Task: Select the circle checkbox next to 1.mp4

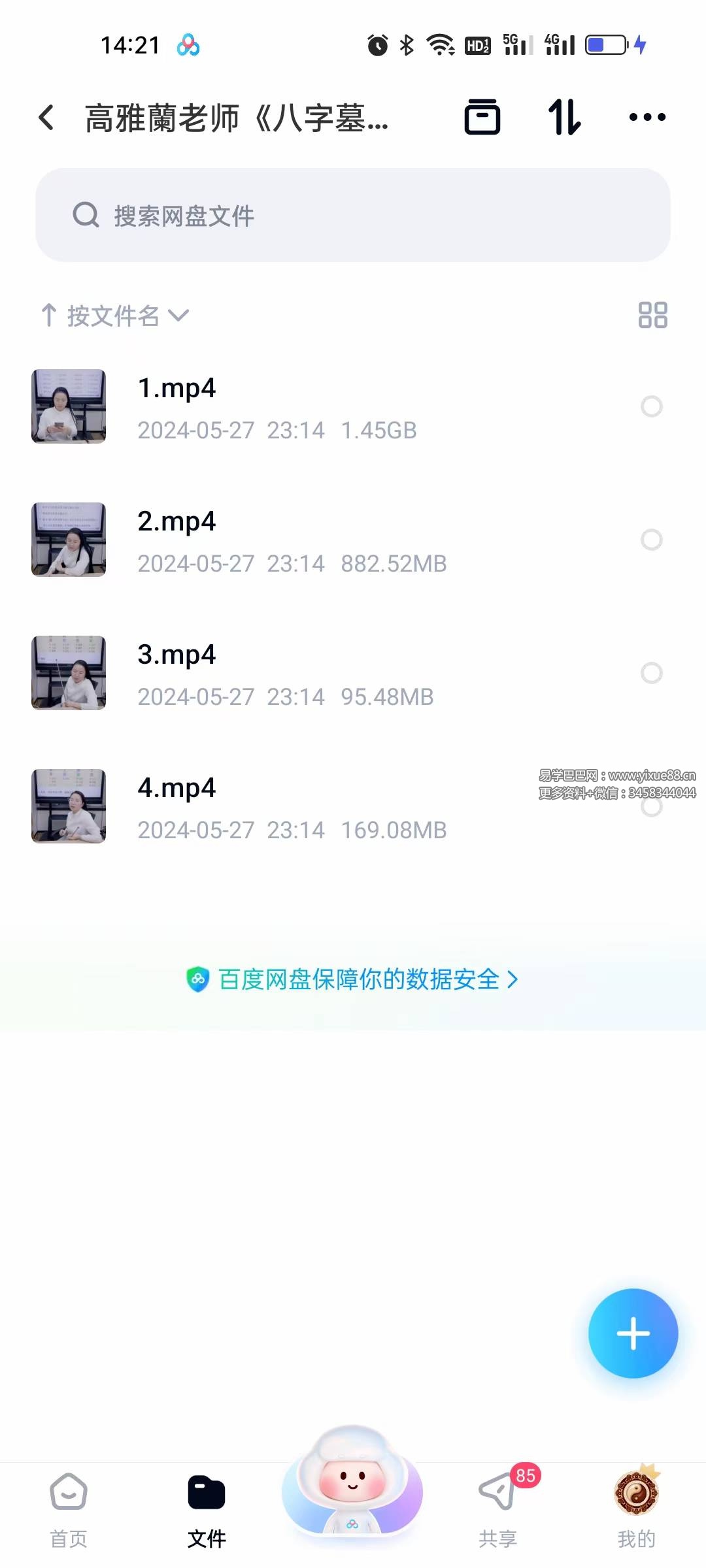Action: pos(652,407)
